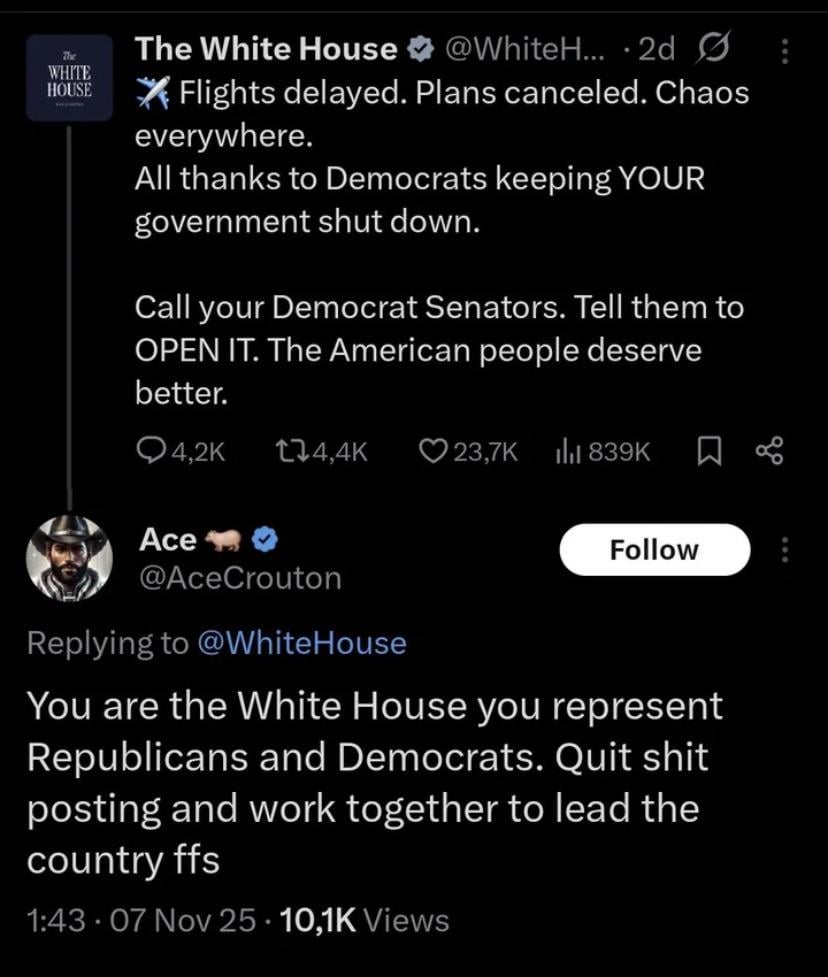Follow the Ace account
The image size is (828, 977).
654,549
